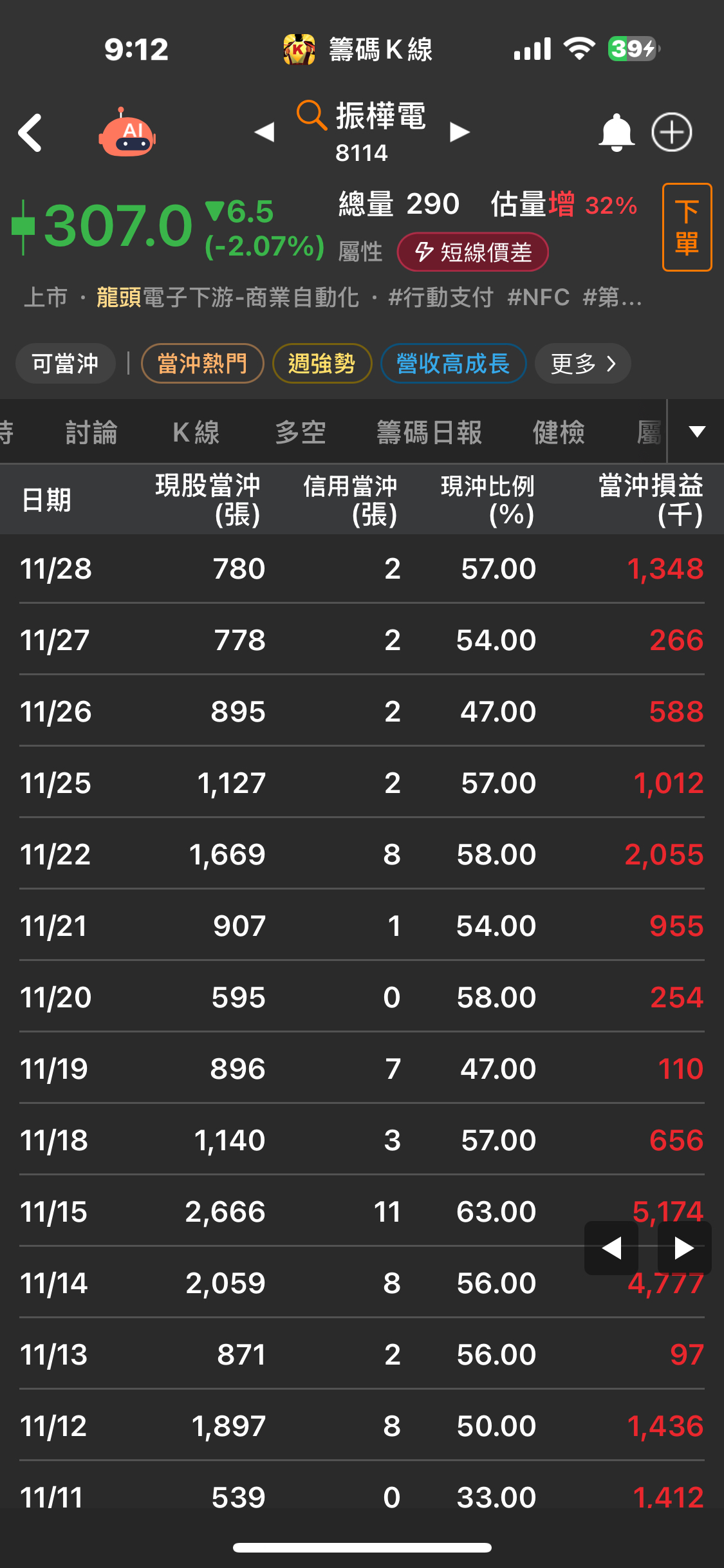
Task: Switch to the previous stock with left triangle
Action: [265, 132]
